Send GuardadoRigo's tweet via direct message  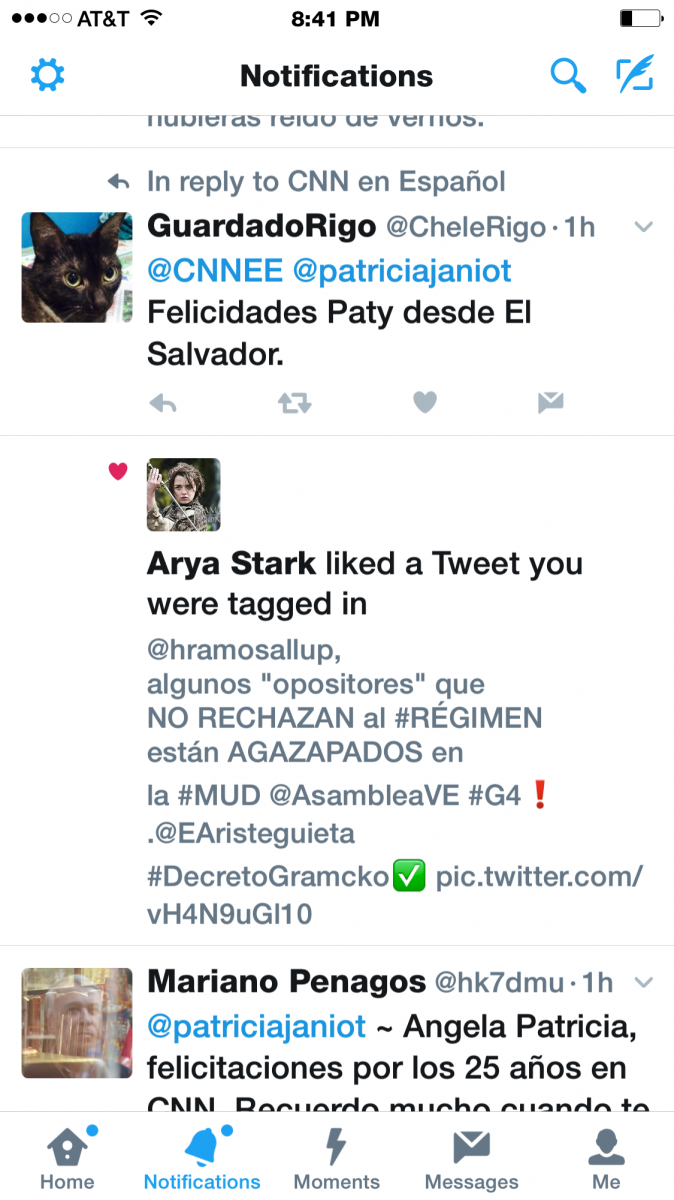(550, 403)
